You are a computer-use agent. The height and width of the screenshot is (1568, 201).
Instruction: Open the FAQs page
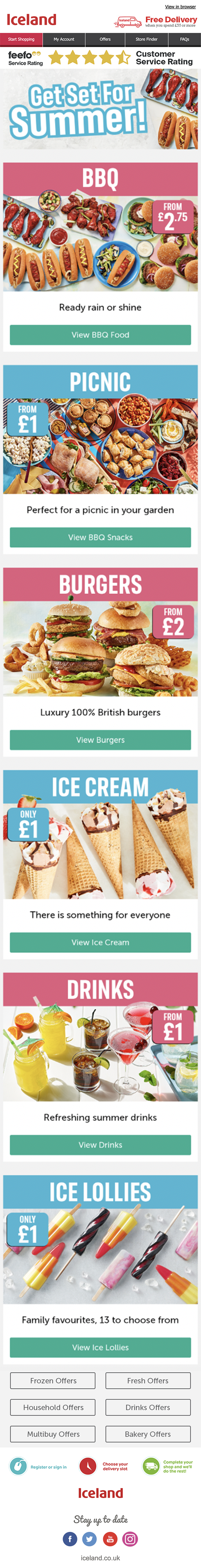(185, 39)
